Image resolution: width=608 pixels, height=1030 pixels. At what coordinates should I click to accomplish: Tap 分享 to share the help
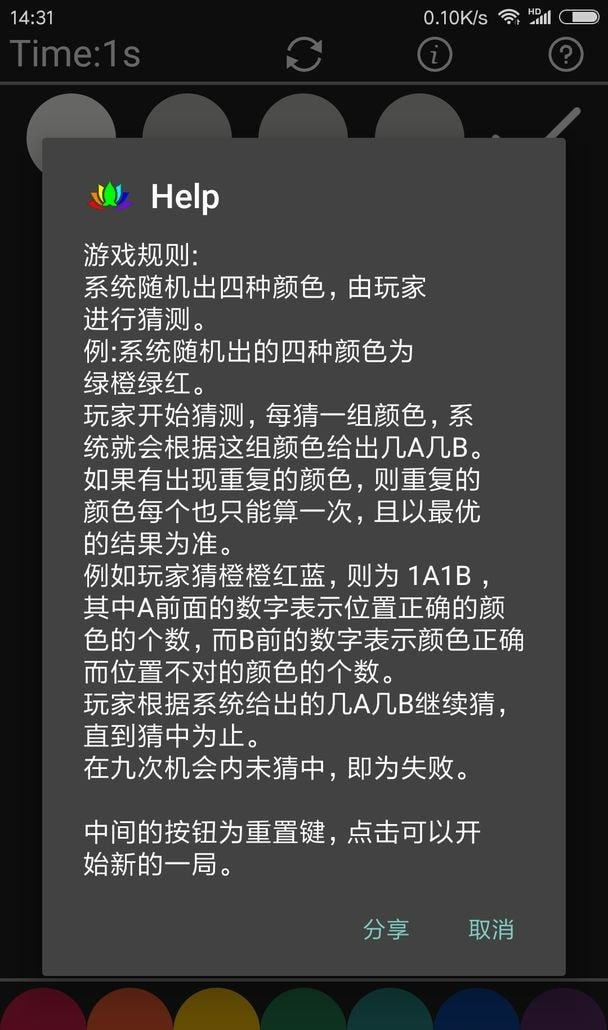[386, 928]
